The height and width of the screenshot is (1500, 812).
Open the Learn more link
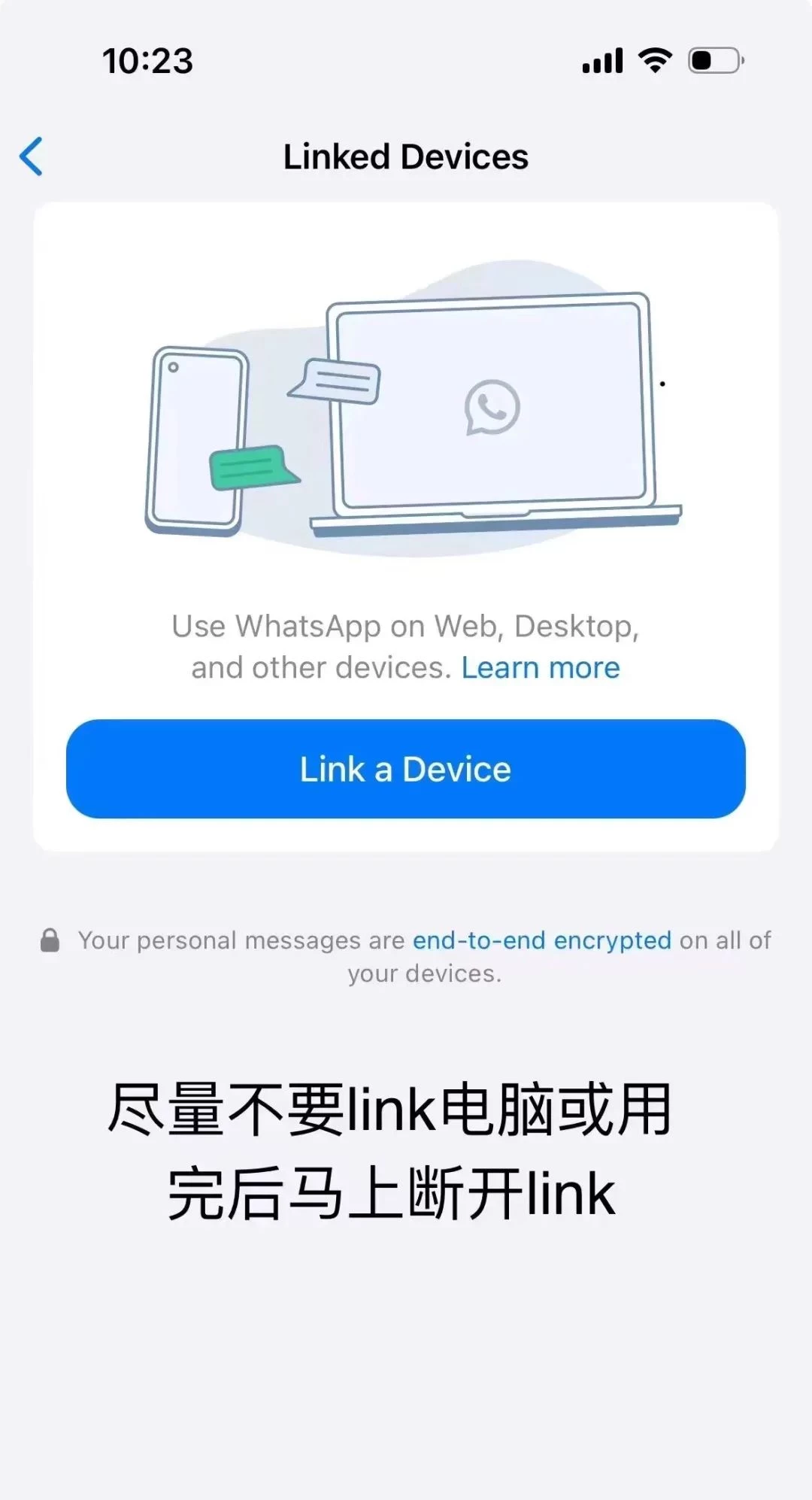point(541,668)
